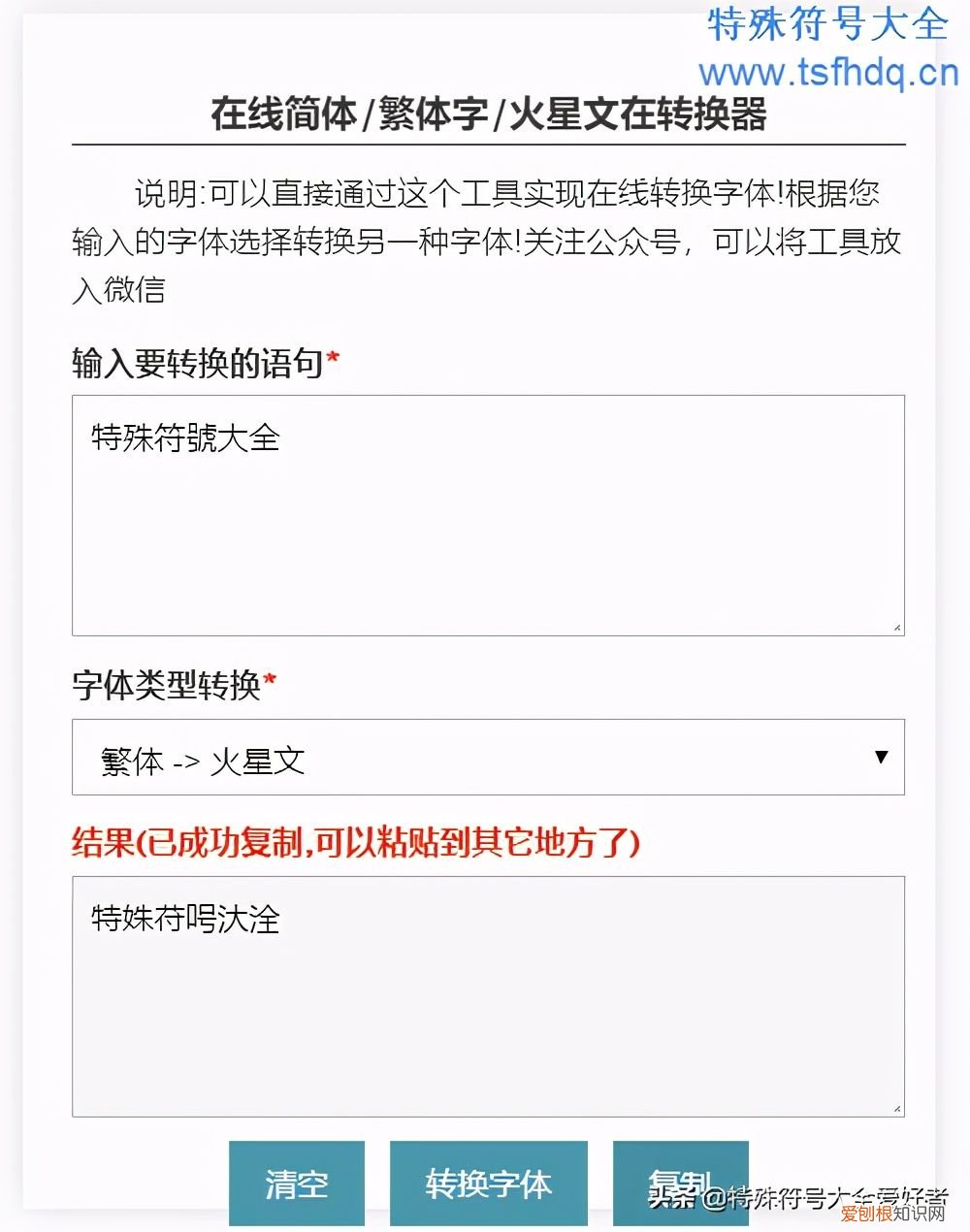Viewport: 970px width, 1232px height.
Task: Click the 清空 button to clear input
Action: tap(296, 1183)
